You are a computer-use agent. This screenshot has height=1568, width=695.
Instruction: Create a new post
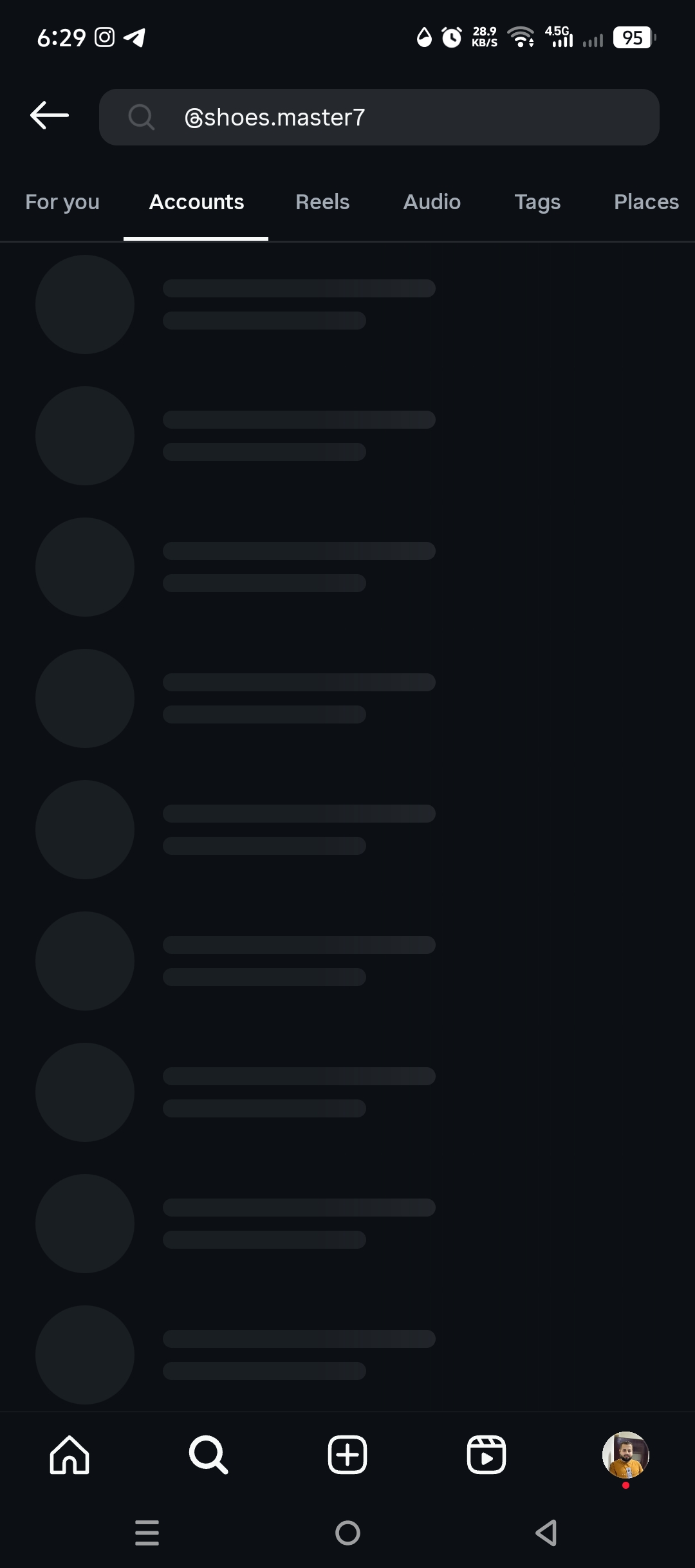coord(347,1455)
